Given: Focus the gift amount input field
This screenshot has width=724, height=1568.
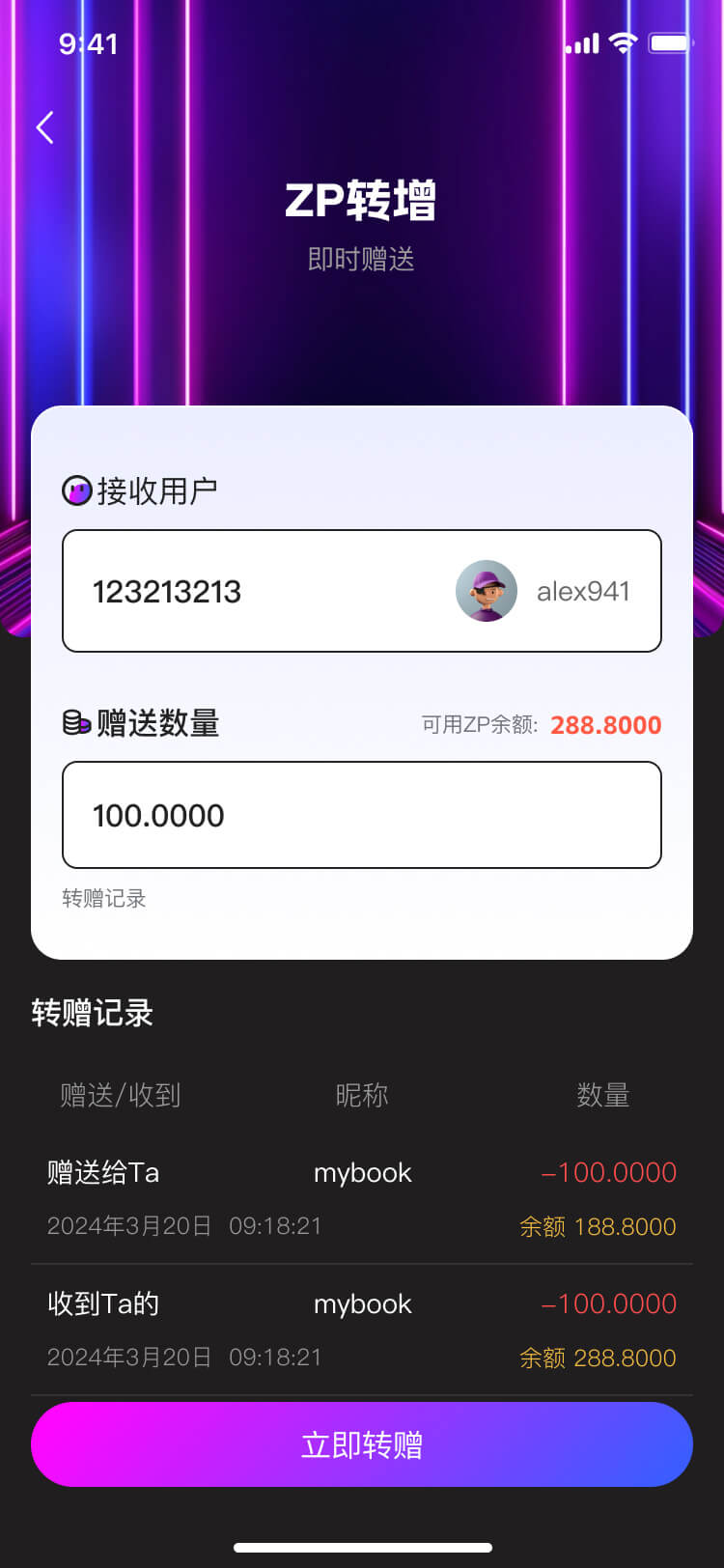Looking at the screenshot, I should [x=361, y=815].
